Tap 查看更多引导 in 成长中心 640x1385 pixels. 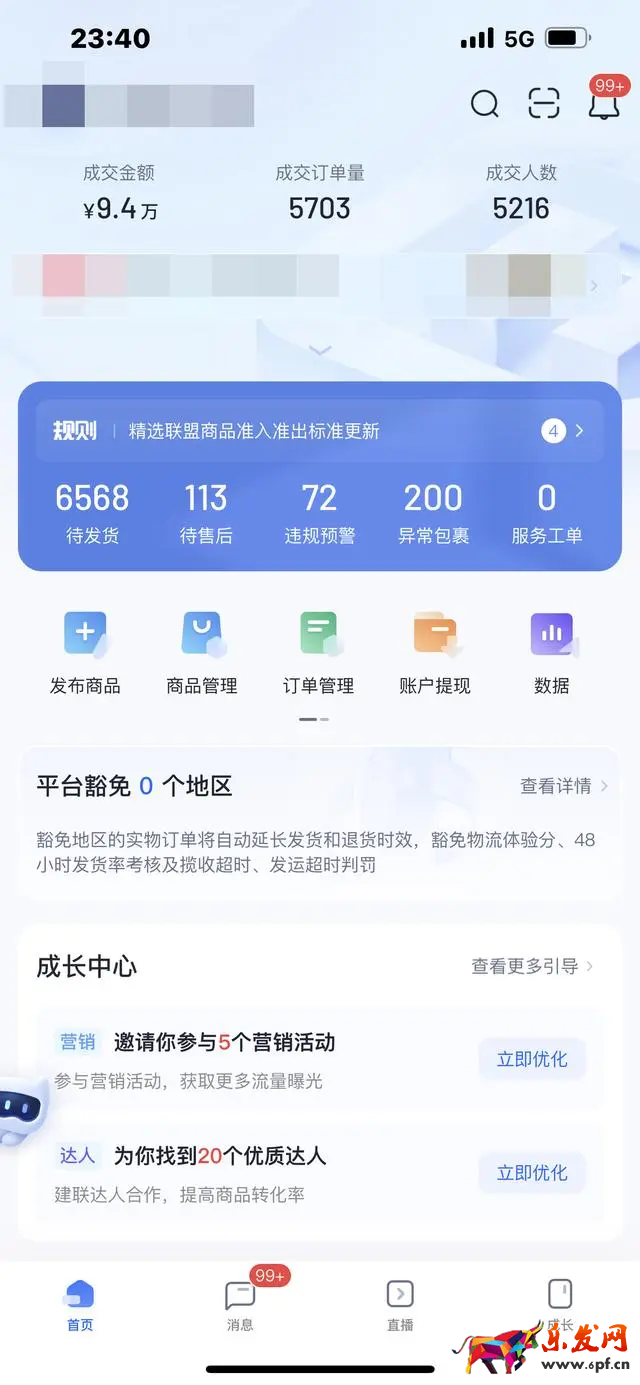pyautogui.click(x=532, y=966)
